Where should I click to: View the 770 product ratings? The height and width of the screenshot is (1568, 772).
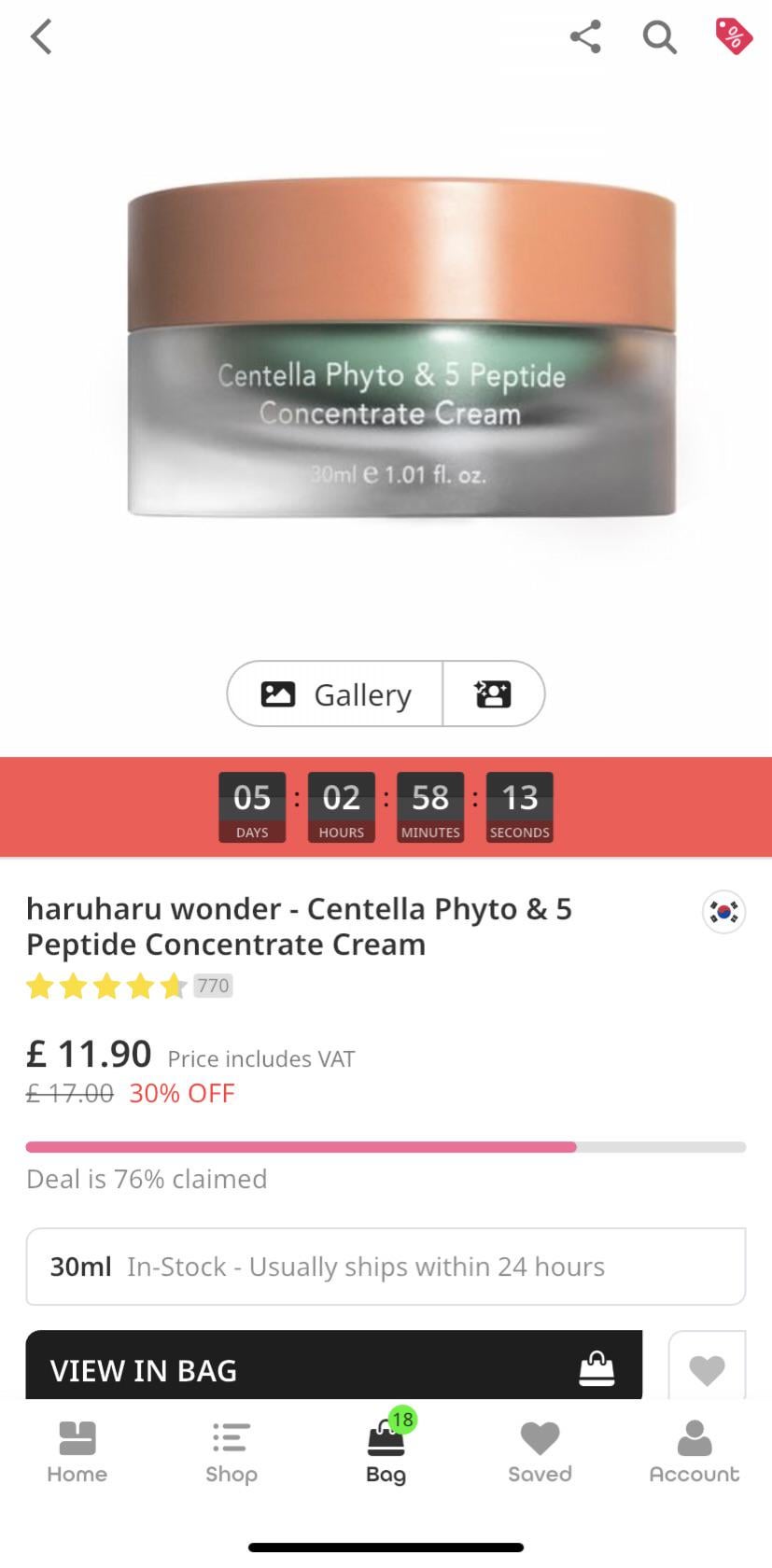tap(213, 986)
